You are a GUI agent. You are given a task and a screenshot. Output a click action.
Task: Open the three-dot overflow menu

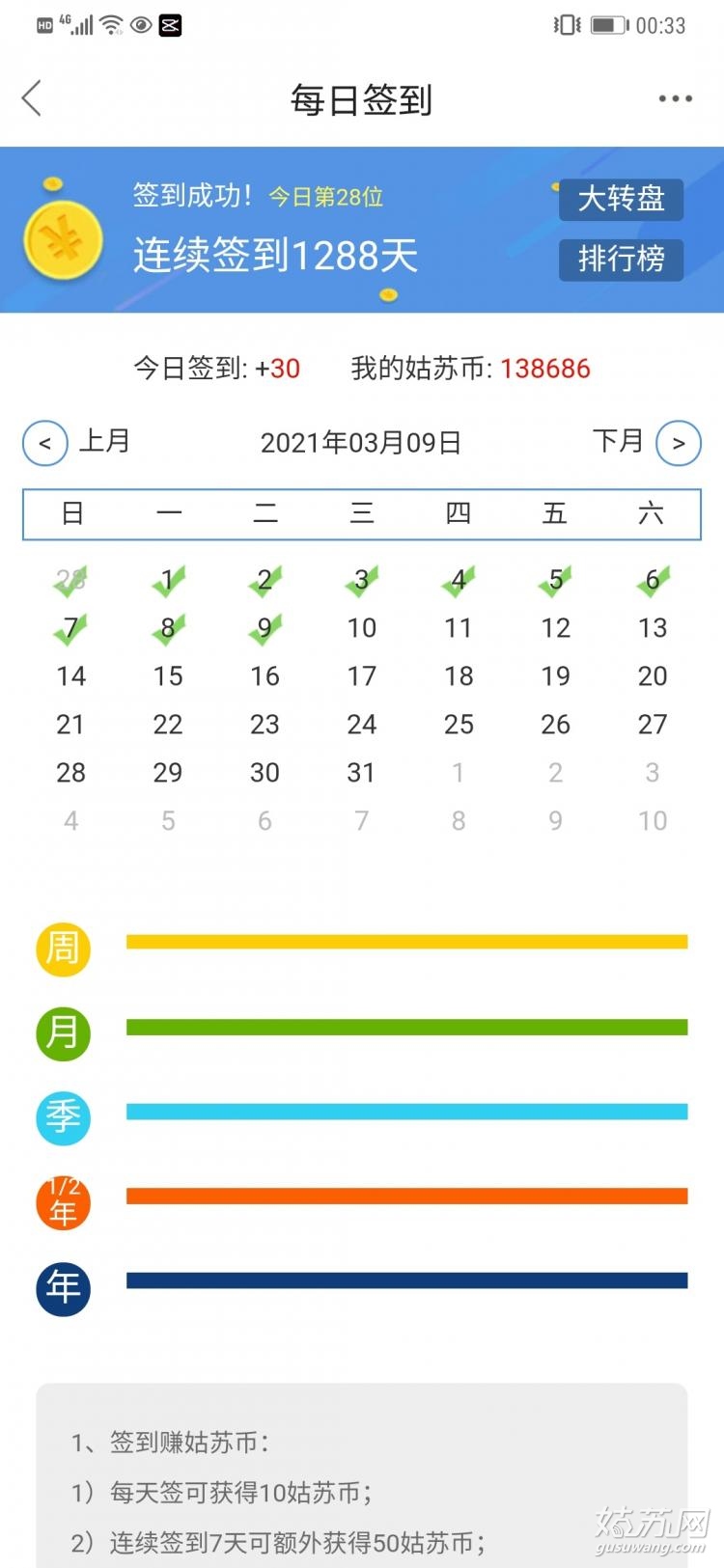tap(675, 98)
